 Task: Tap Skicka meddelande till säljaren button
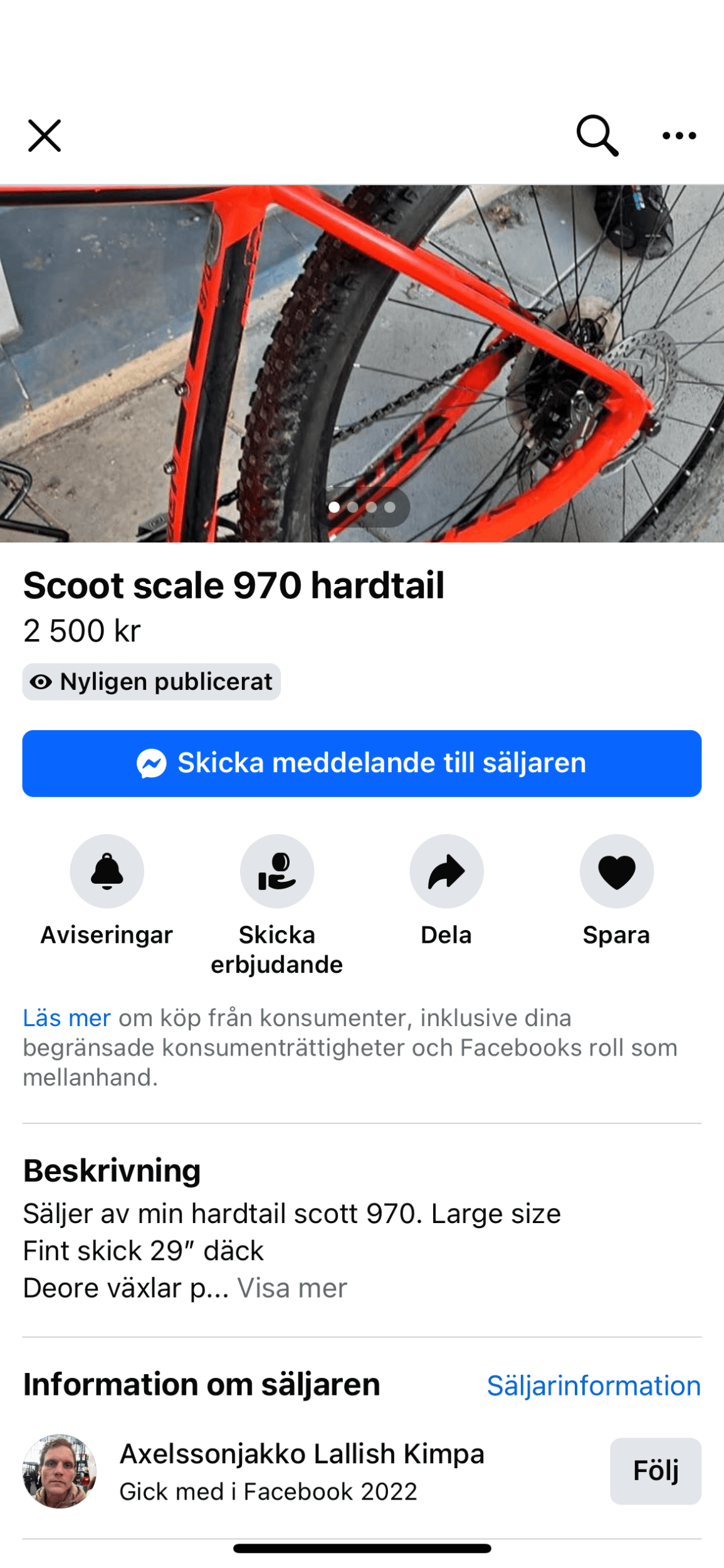tap(362, 763)
